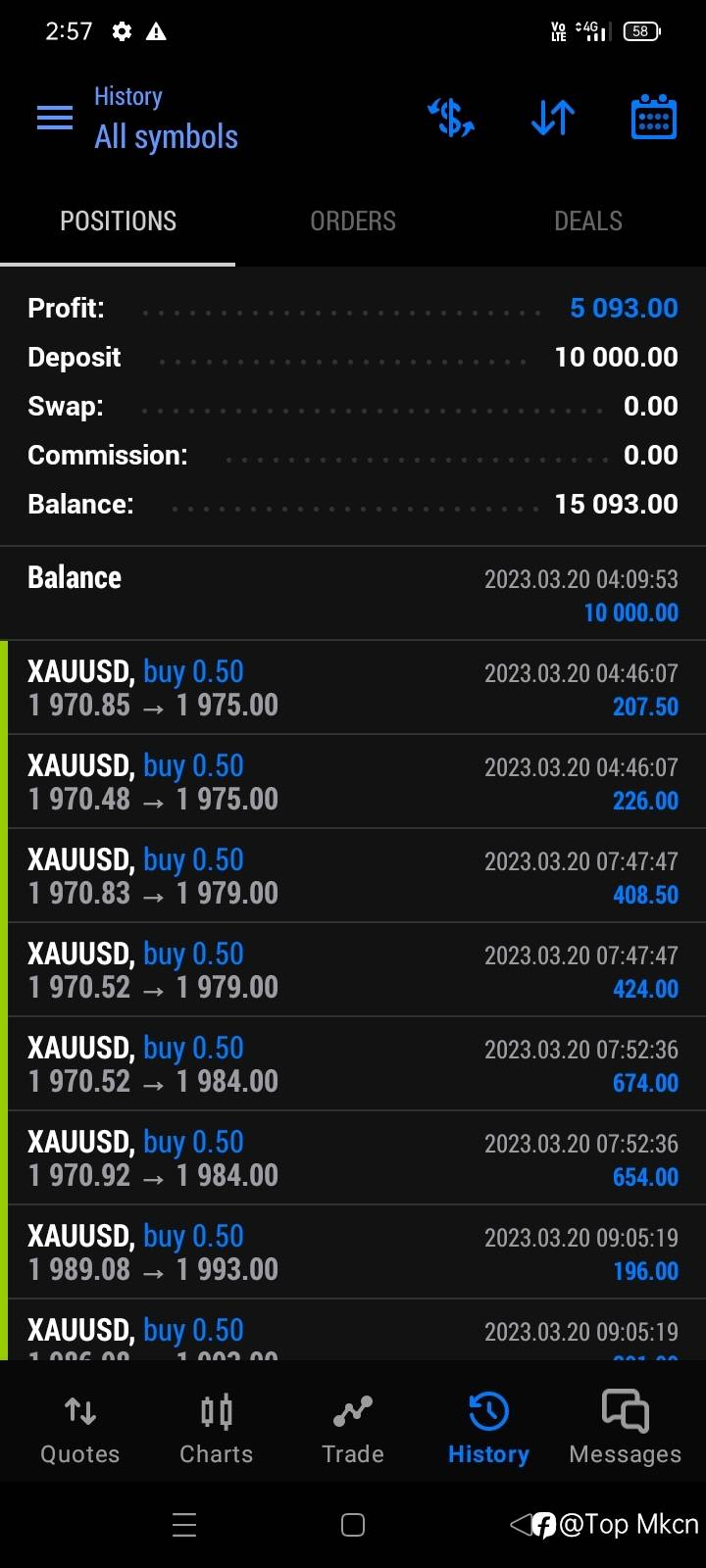Open the sort arrows icon
706x1568 pixels.
[553, 118]
